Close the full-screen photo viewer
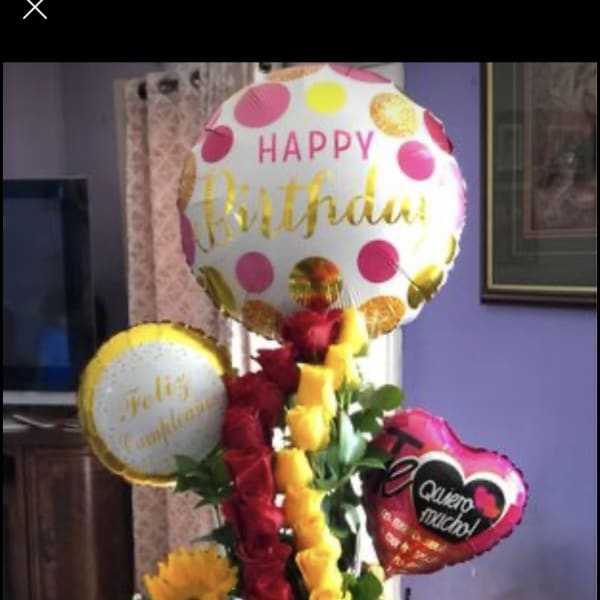Image resolution: width=600 pixels, height=600 pixels. coord(35,9)
